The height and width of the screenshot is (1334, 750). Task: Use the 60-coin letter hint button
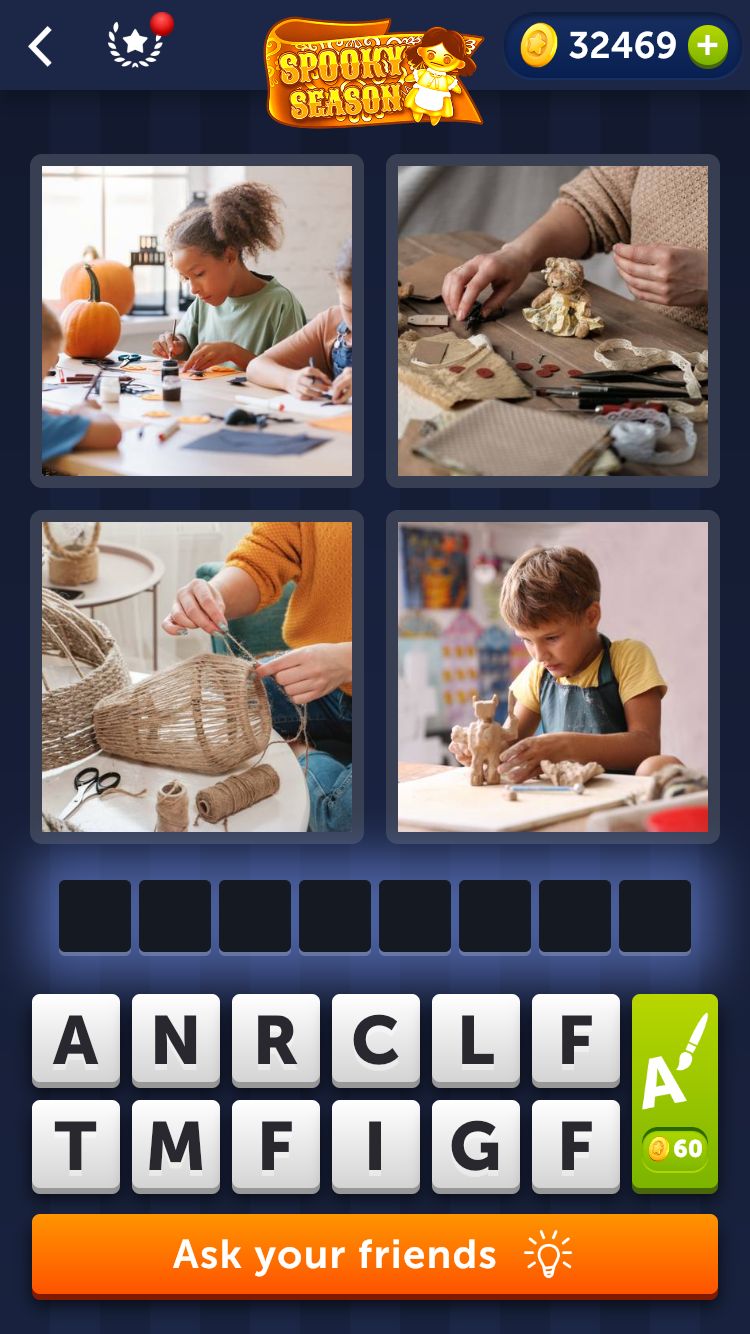tap(675, 1092)
